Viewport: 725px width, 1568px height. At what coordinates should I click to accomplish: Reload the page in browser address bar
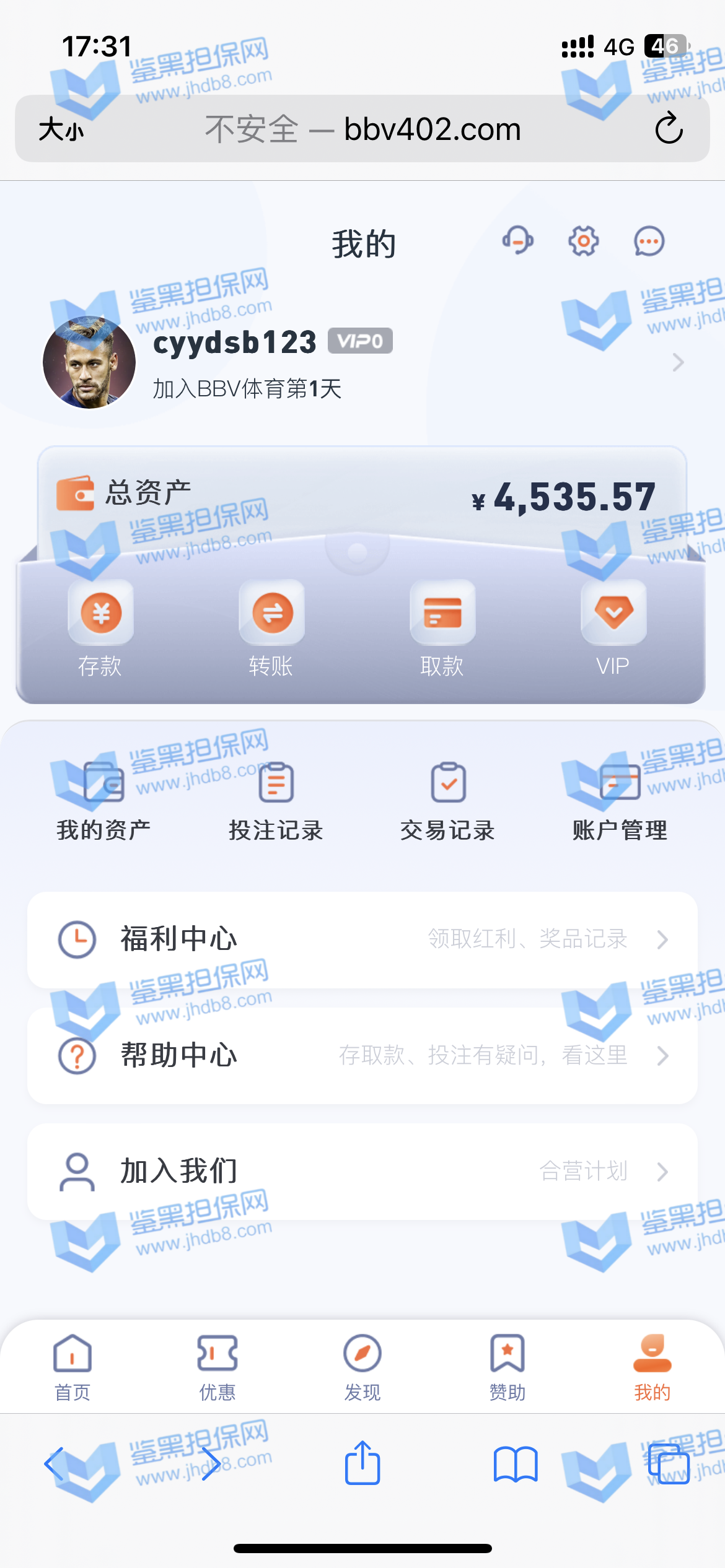pos(669,129)
